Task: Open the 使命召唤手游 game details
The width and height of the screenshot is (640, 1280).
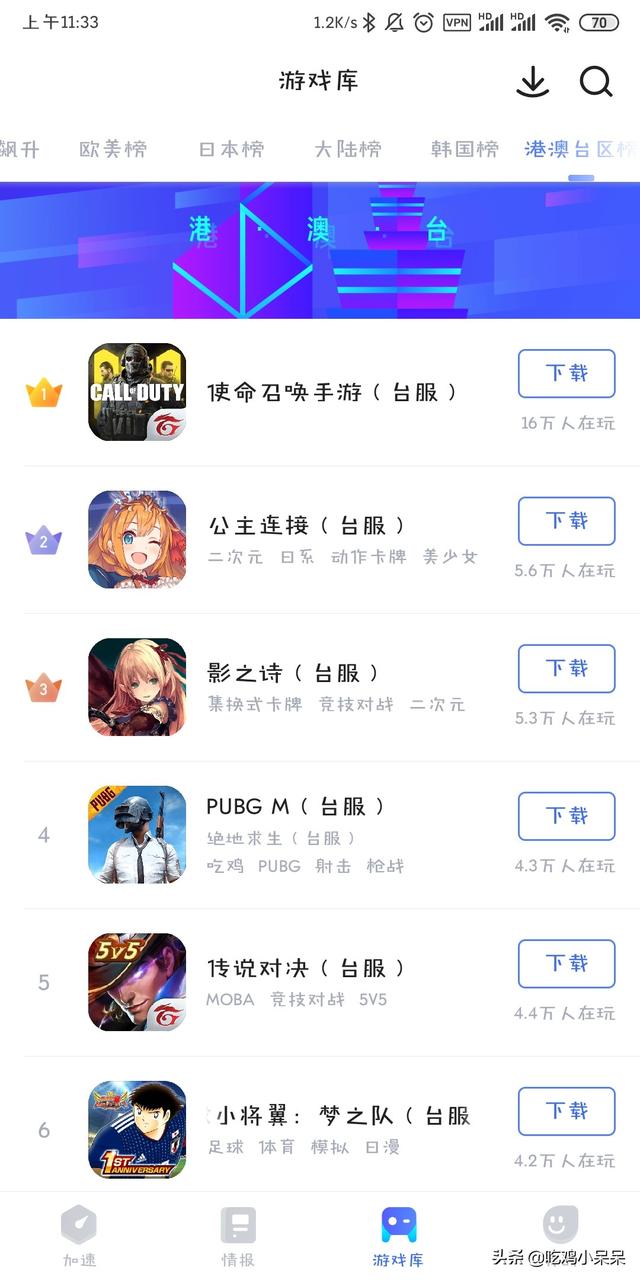Action: (332, 392)
